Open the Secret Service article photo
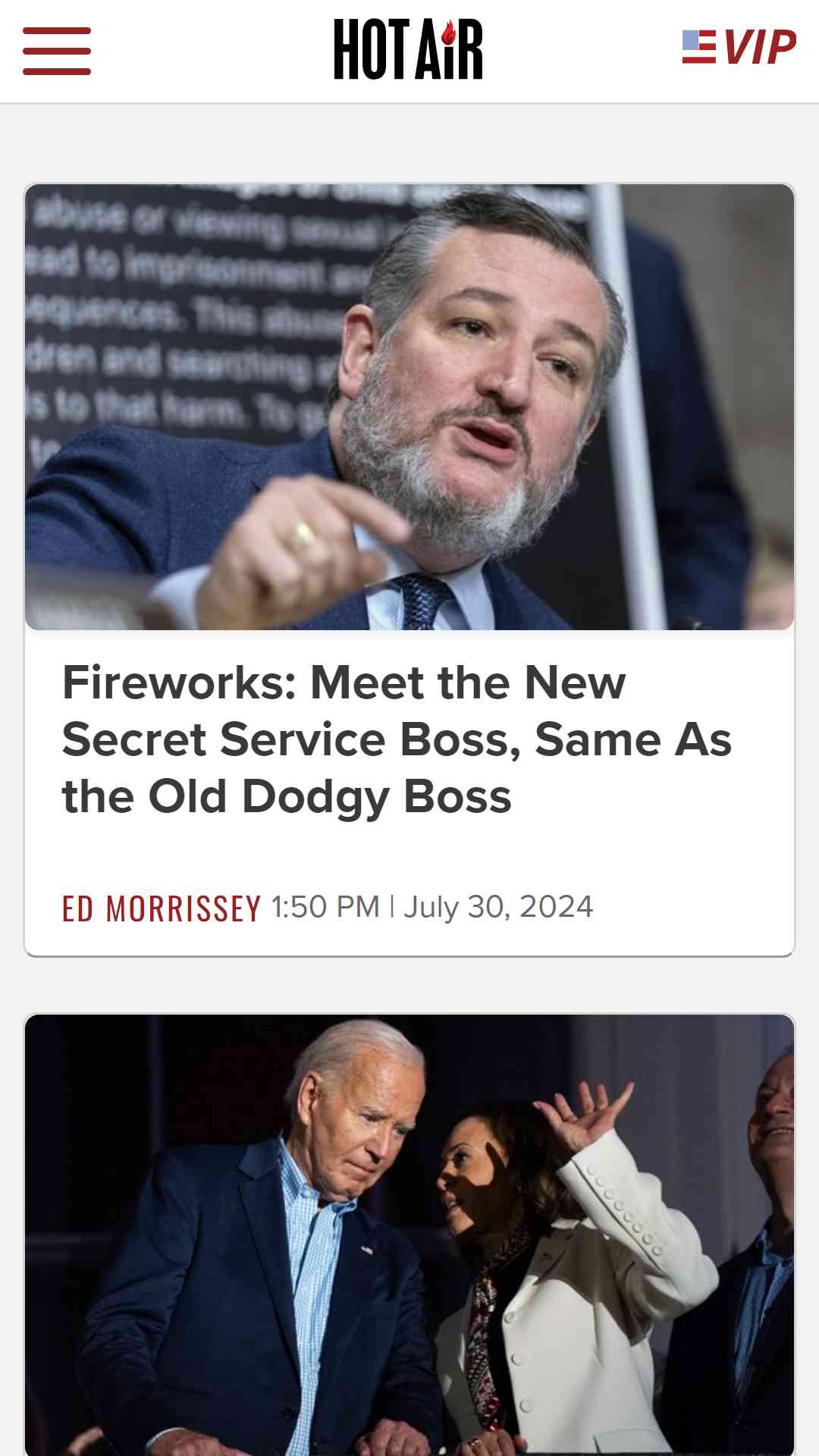This screenshot has height=1456, width=819. pos(409,407)
